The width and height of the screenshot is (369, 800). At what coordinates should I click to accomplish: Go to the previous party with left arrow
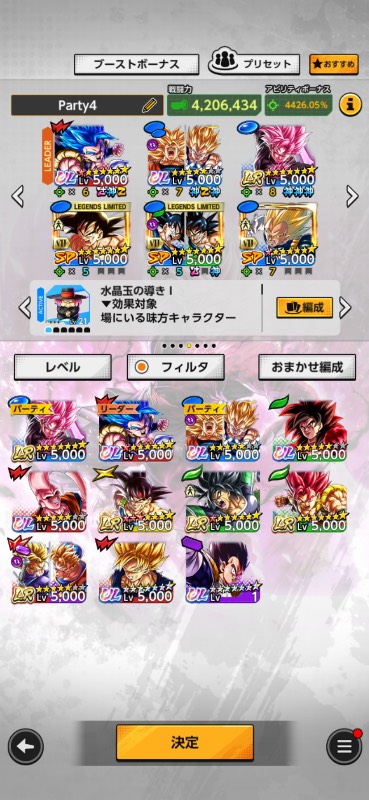[17, 196]
